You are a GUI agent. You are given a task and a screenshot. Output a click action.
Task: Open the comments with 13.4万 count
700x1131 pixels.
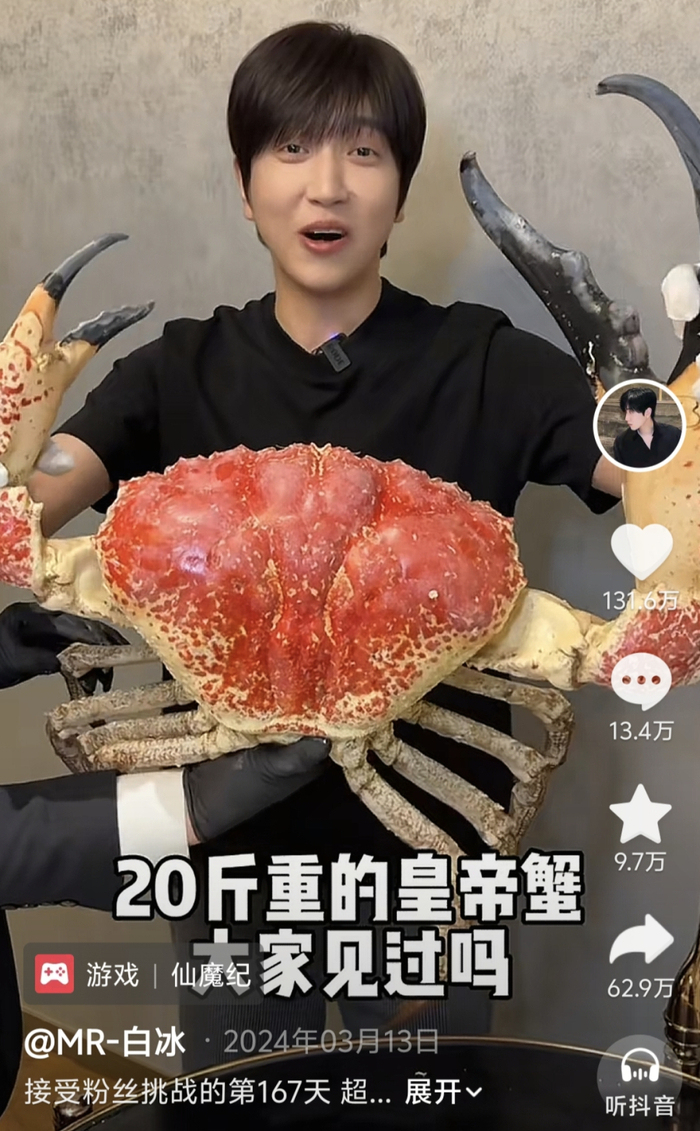point(641,683)
